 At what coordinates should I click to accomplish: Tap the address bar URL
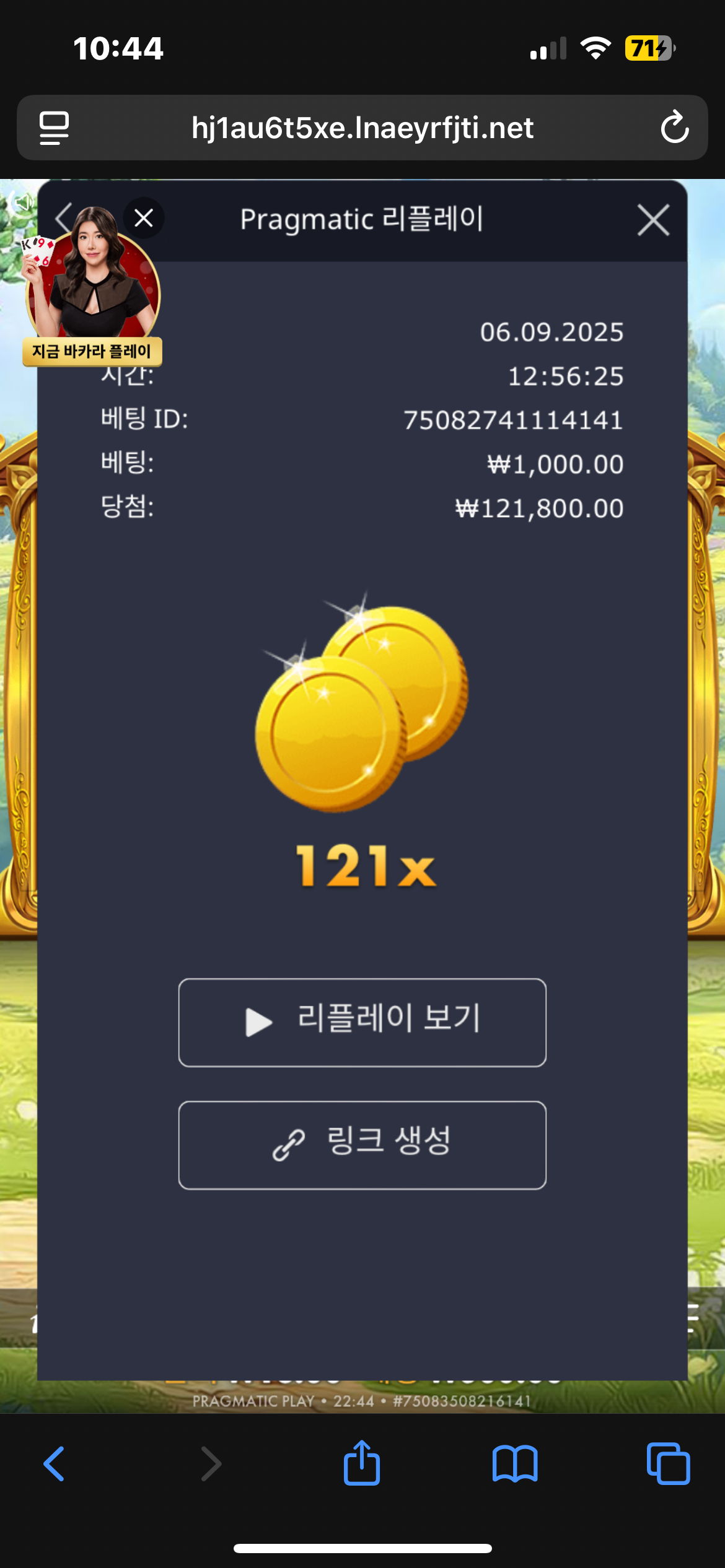click(362, 128)
